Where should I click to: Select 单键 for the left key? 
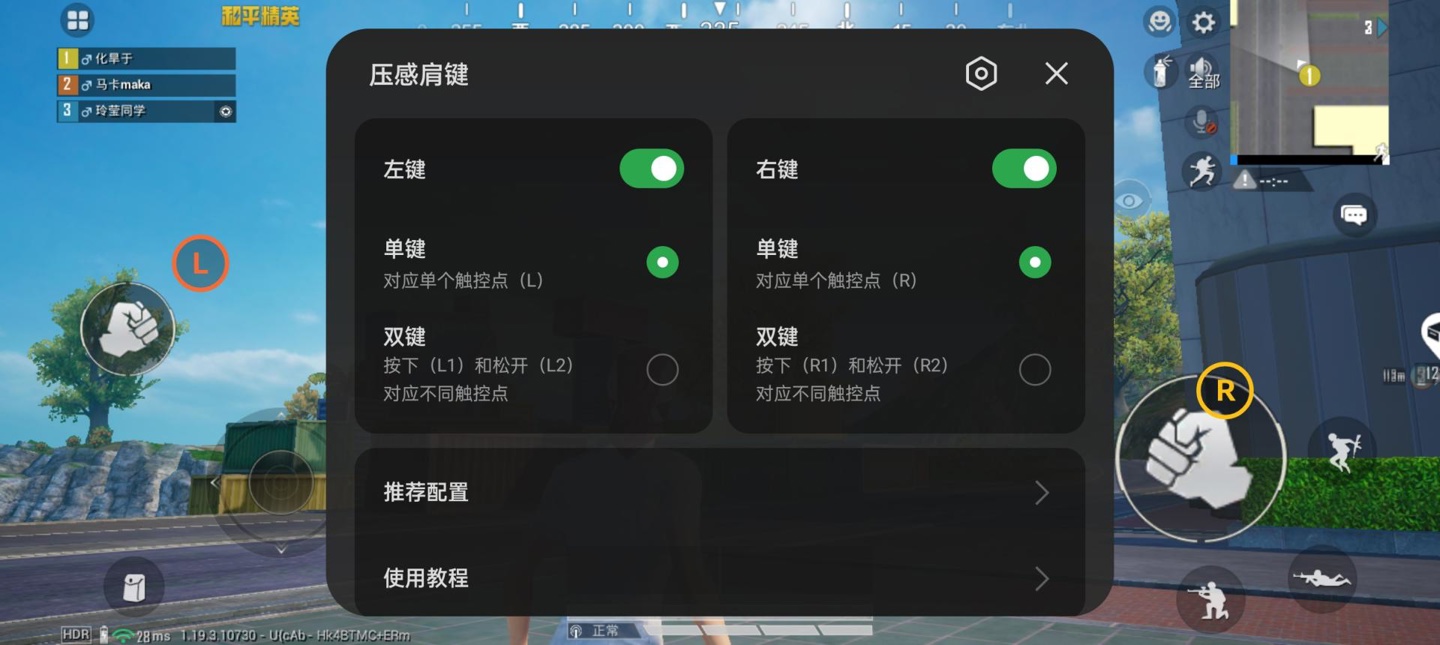(662, 262)
